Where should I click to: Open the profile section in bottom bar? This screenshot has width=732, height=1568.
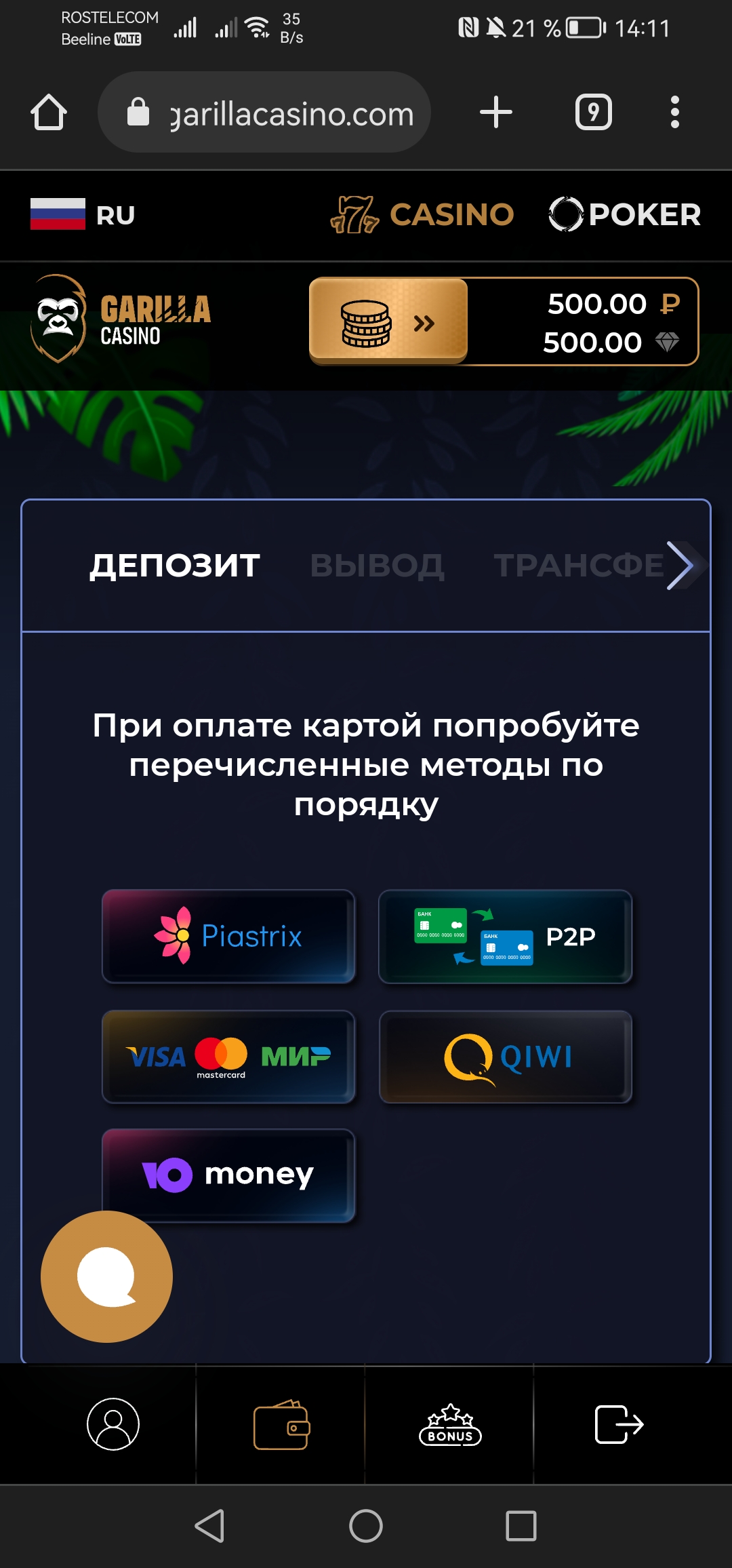113,1424
